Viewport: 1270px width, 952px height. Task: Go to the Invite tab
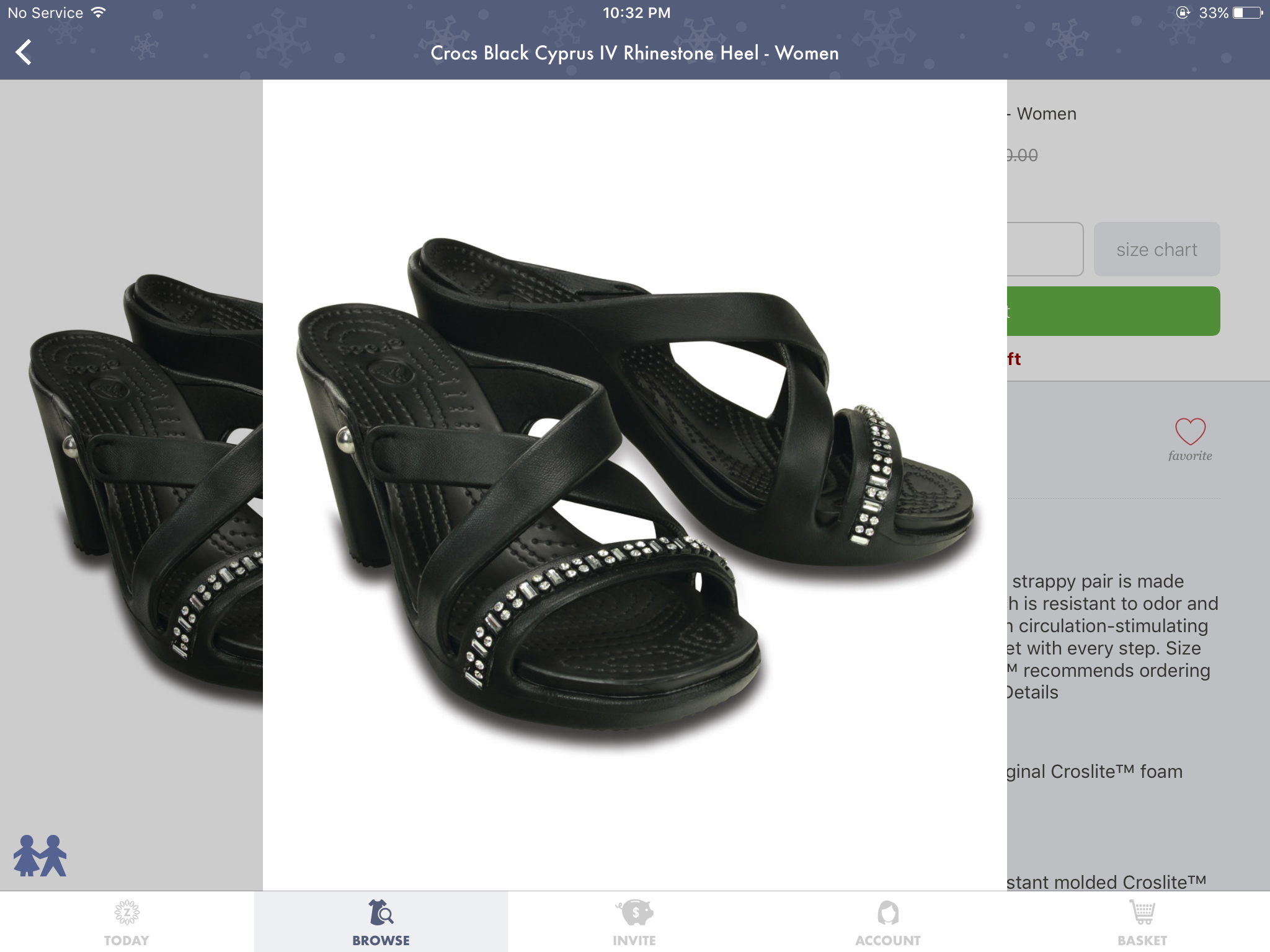634,922
